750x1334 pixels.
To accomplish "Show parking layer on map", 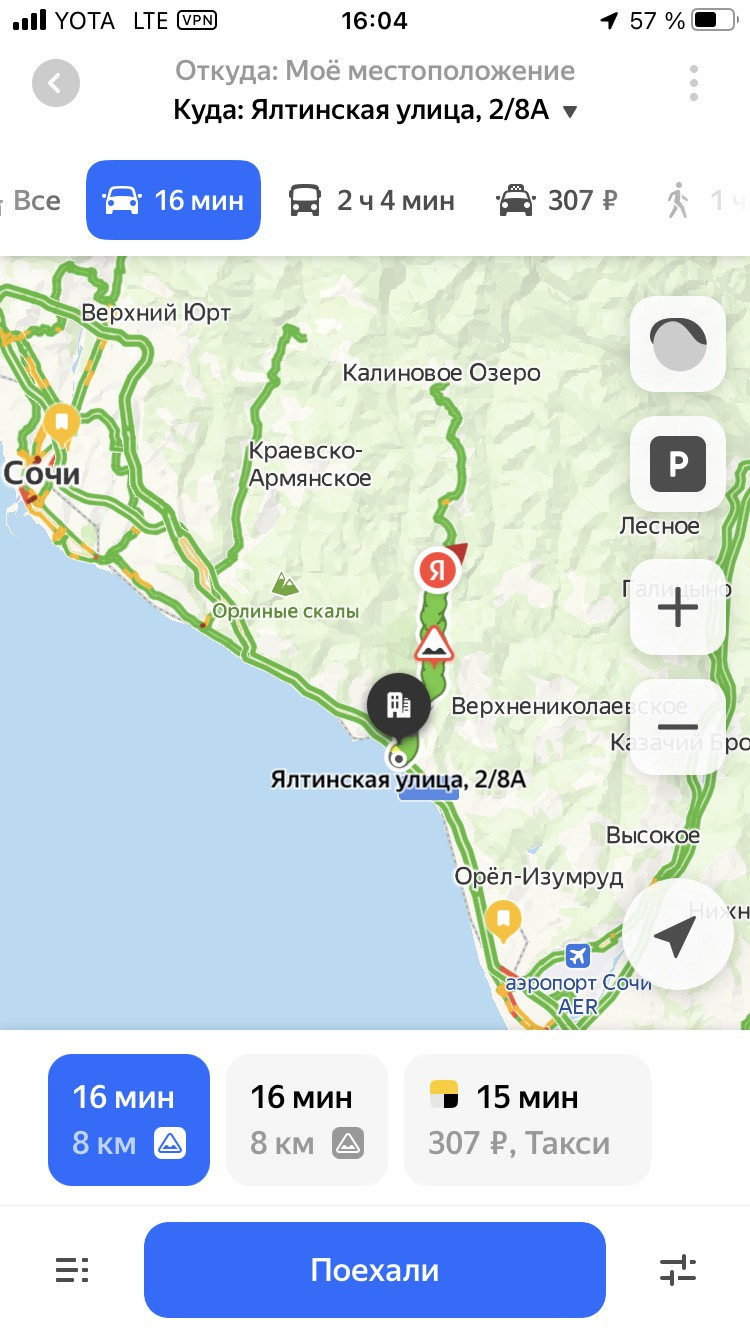I will point(678,464).
